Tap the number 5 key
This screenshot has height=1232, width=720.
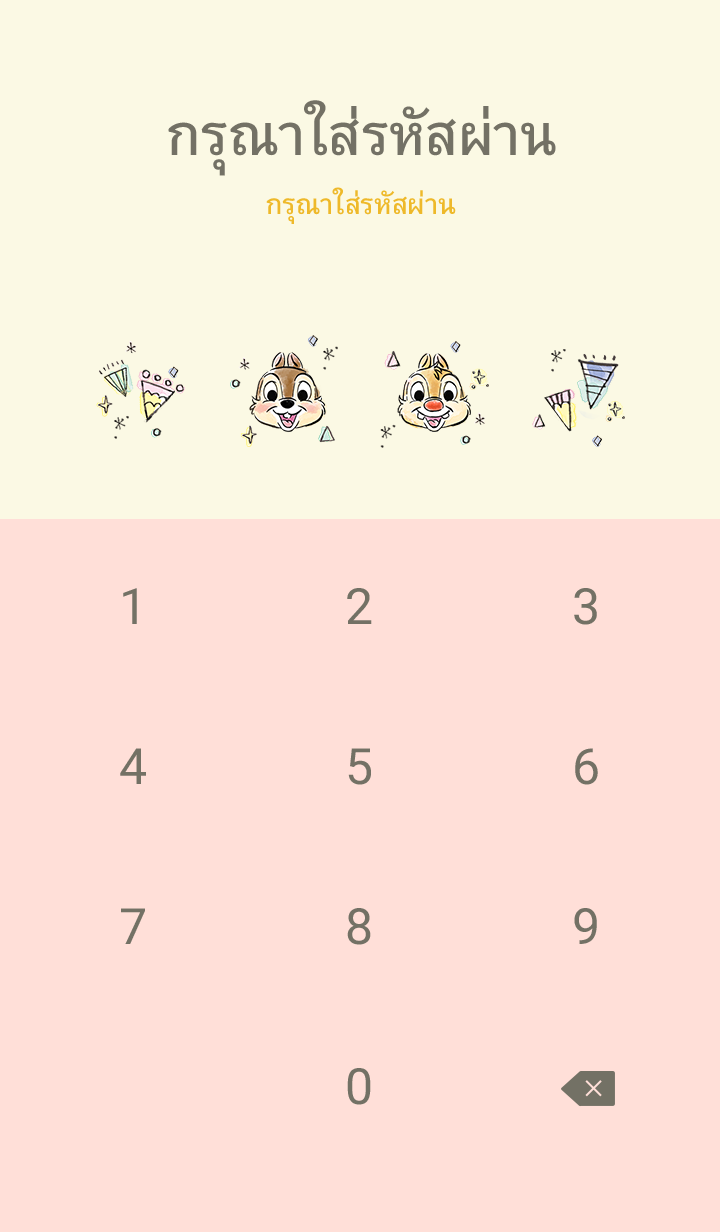coord(359,767)
